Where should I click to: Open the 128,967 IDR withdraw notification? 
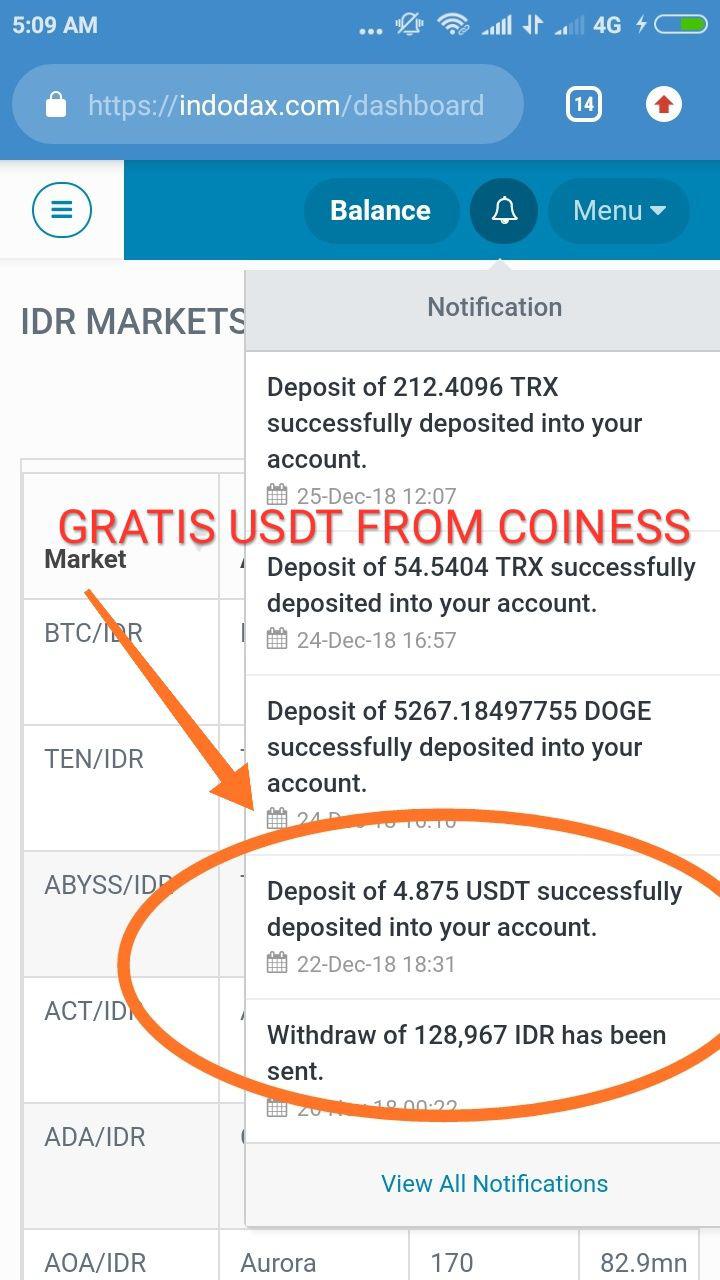click(x=480, y=1053)
